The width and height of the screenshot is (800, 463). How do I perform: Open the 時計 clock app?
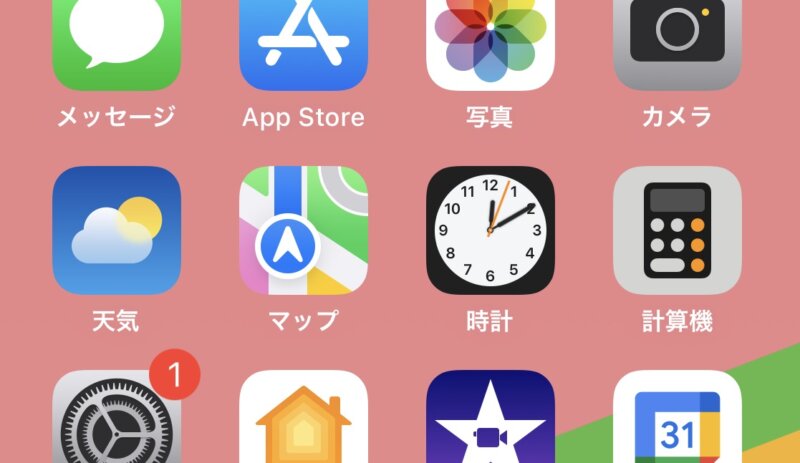490,230
